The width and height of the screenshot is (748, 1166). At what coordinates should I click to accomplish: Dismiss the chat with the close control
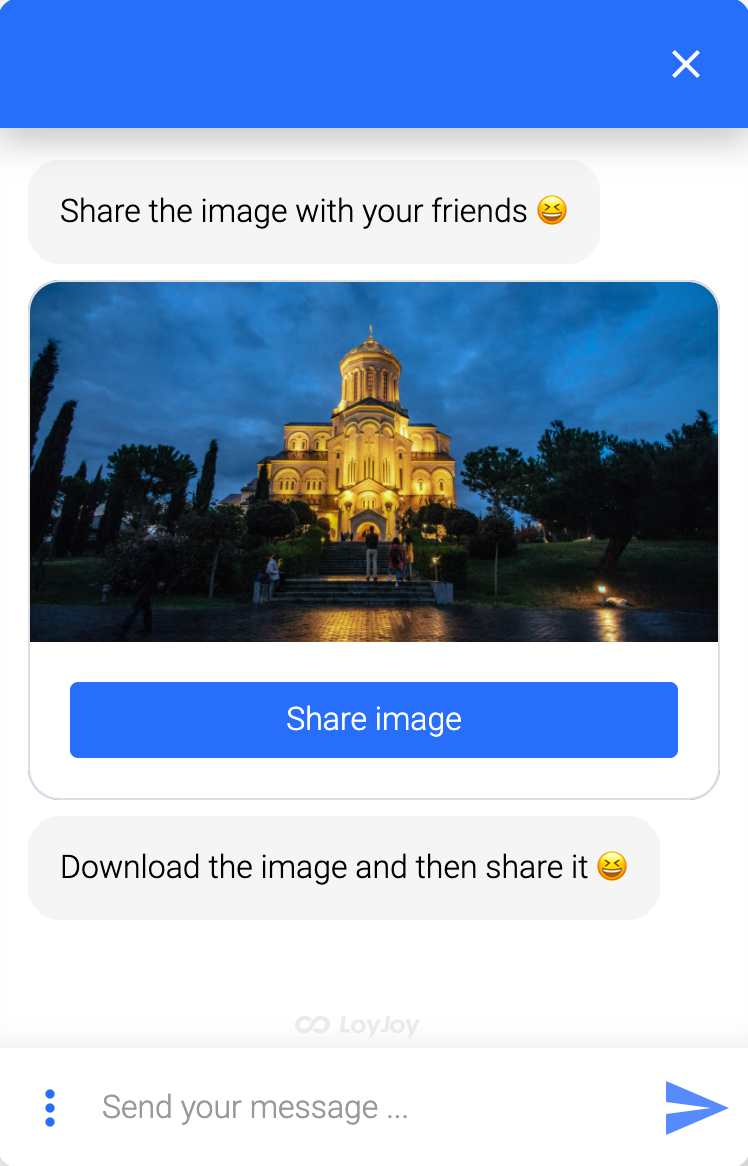686,64
